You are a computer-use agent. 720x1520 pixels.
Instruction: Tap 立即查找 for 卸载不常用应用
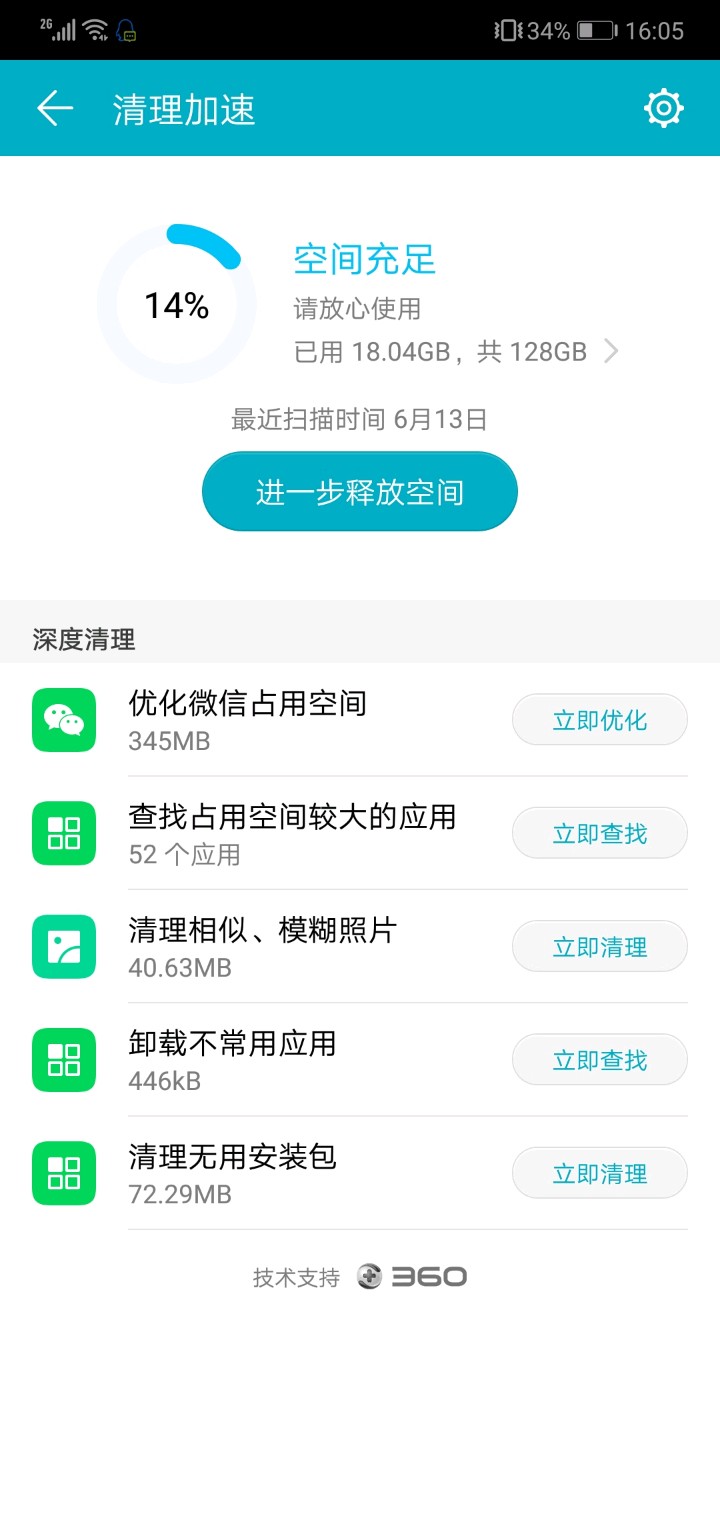point(599,1060)
